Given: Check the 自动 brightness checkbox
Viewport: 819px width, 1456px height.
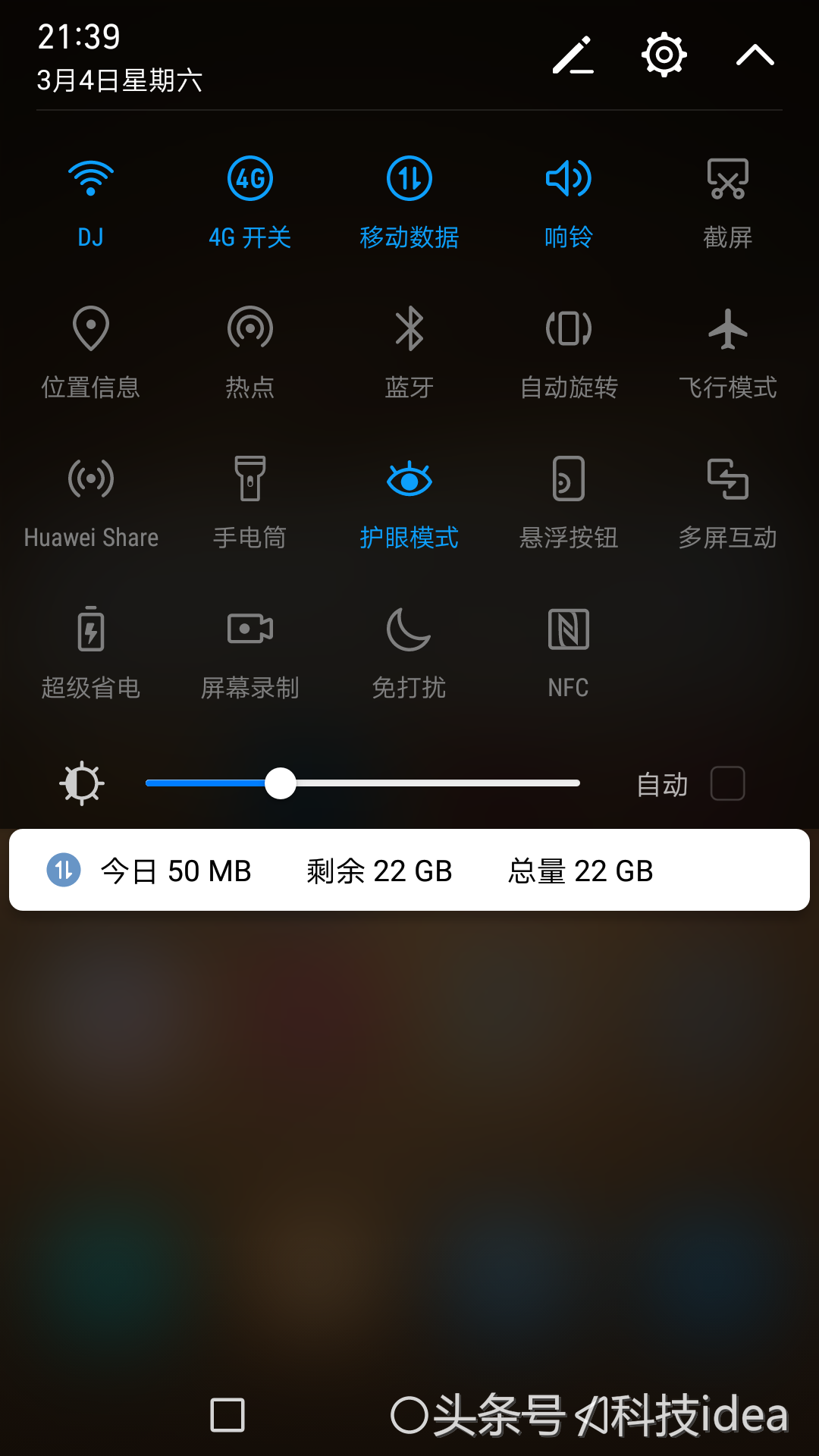Looking at the screenshot, I should 727,783.
